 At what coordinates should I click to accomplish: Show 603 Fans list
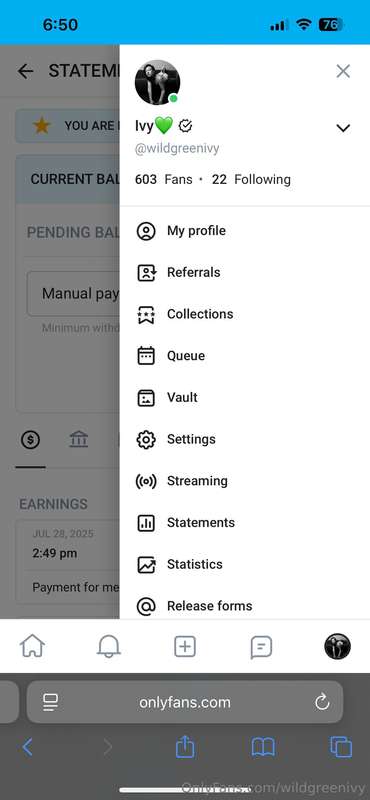(163, 180)
